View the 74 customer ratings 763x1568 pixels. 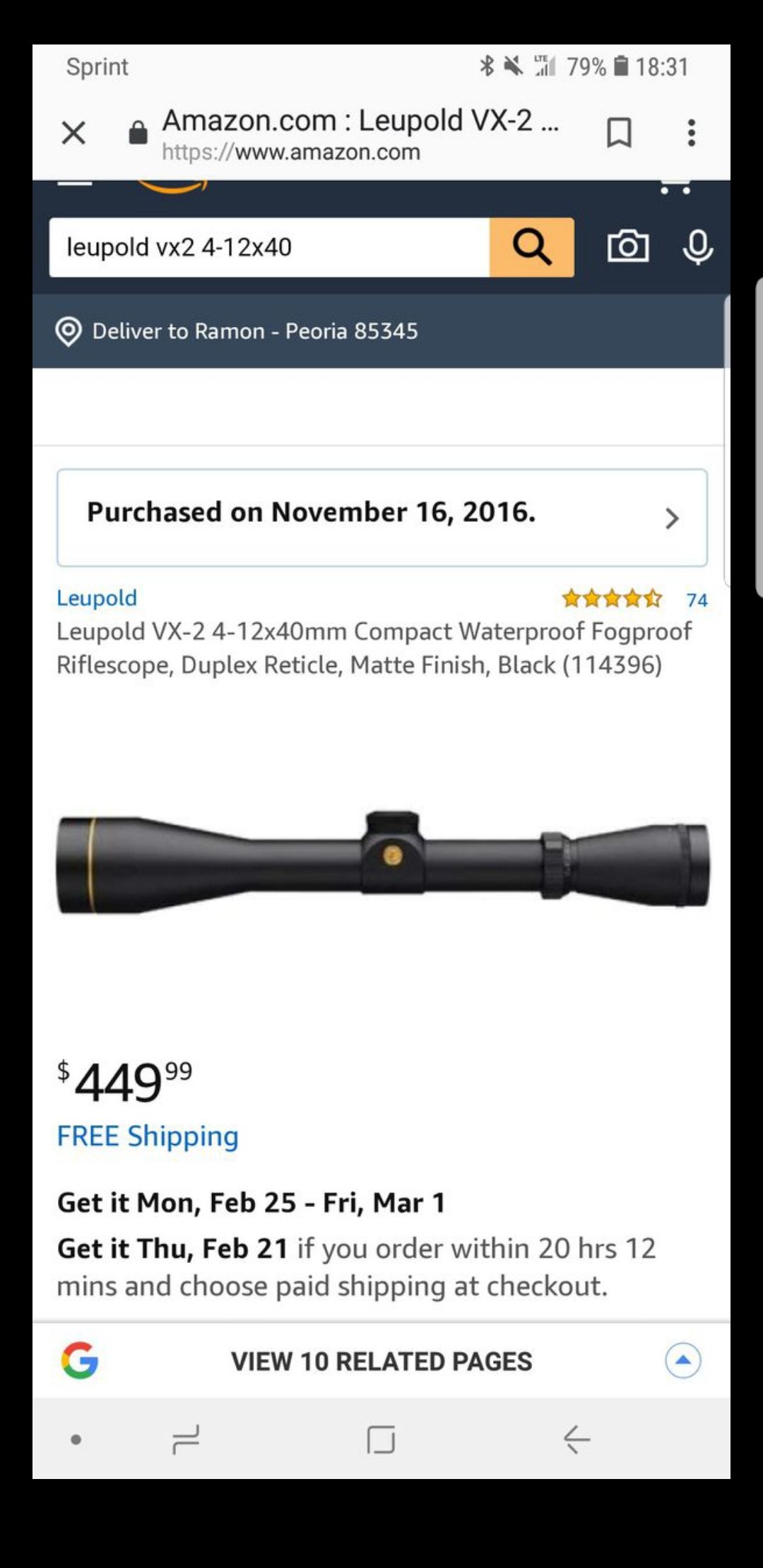pyautogui.click(x=697, y=600)
